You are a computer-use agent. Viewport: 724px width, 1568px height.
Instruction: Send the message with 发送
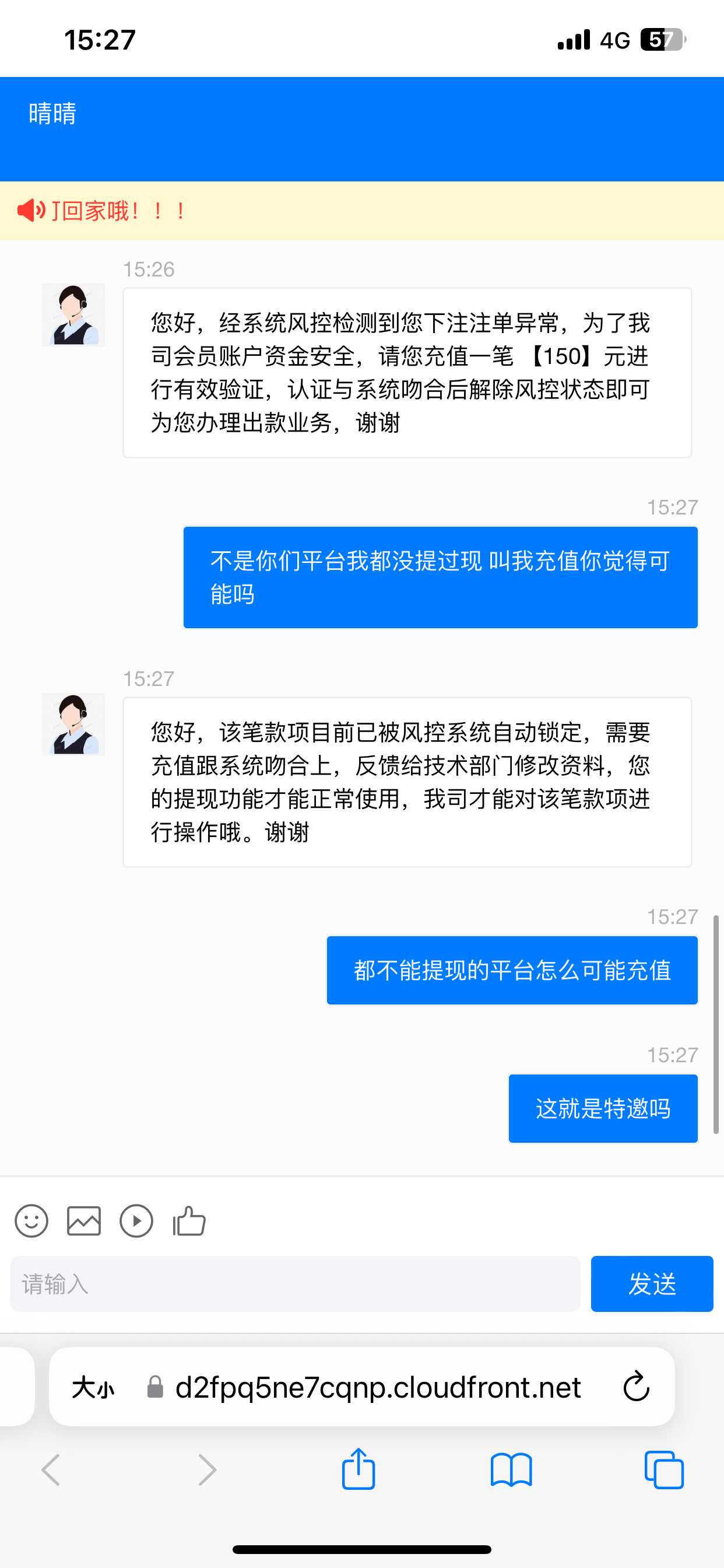point(652,1284)
